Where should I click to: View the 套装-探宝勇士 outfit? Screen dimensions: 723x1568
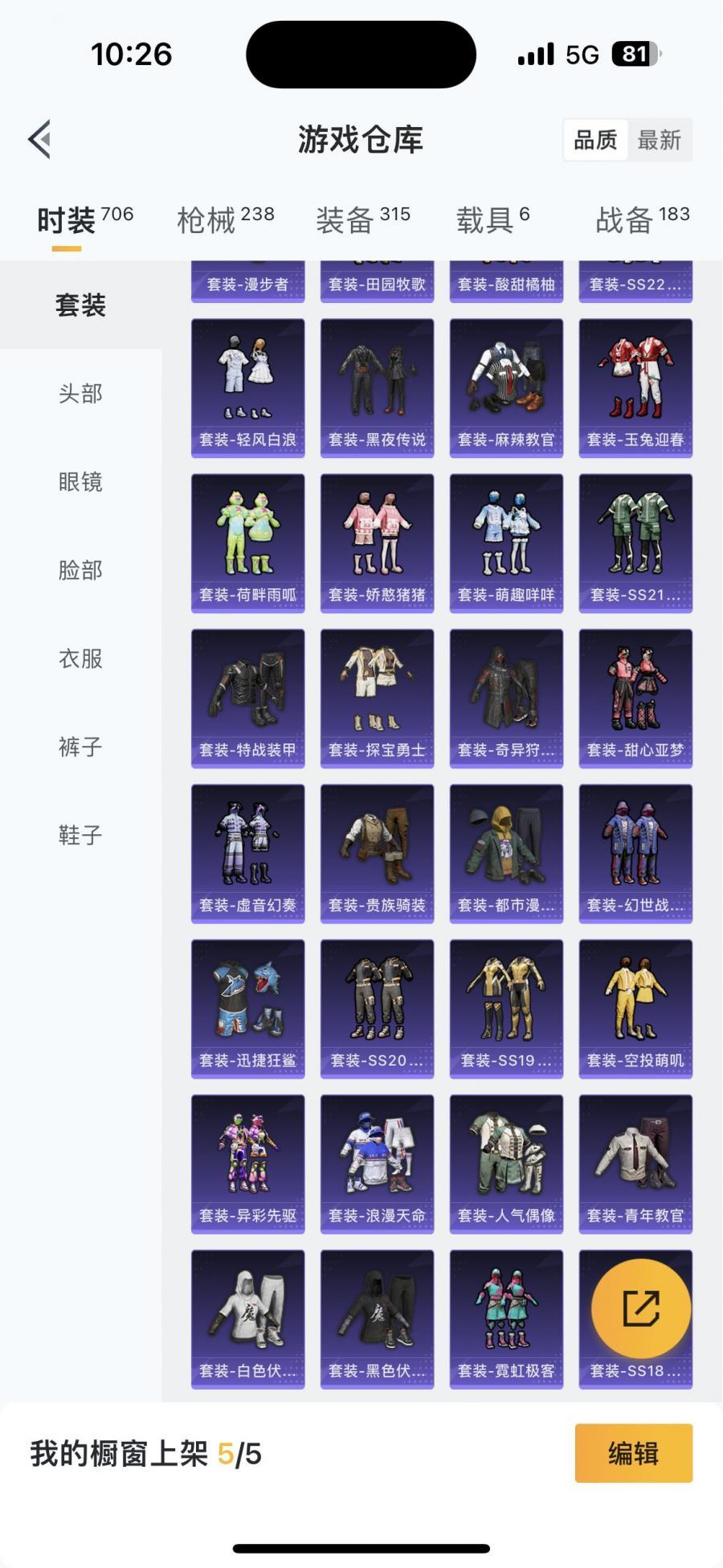pos(377,698)
